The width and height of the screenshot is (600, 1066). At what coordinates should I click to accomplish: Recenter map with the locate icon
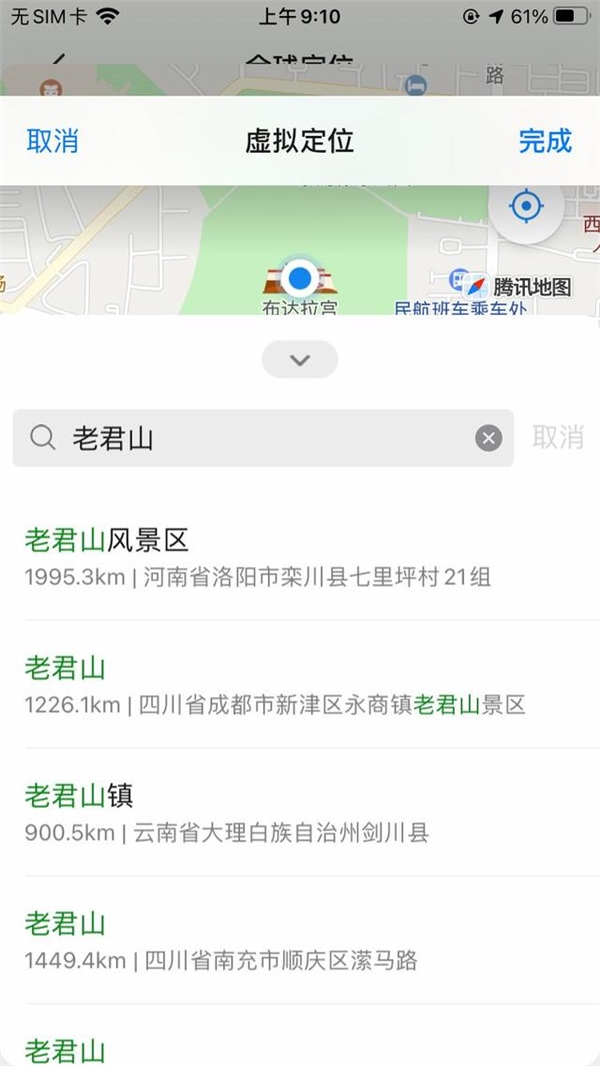pyautogui.click(x=525, y=207)
